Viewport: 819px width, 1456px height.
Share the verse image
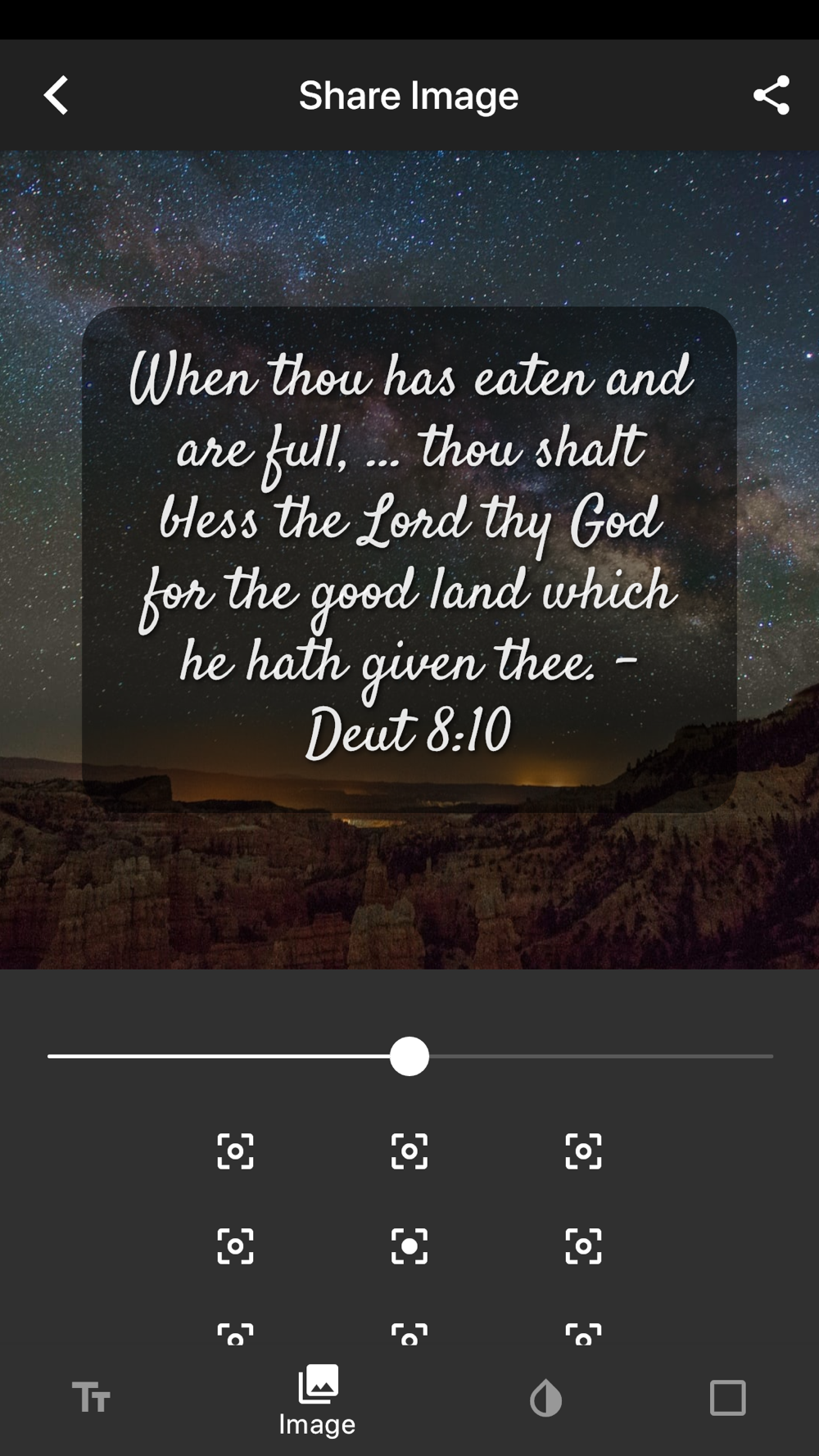point(771,96)
